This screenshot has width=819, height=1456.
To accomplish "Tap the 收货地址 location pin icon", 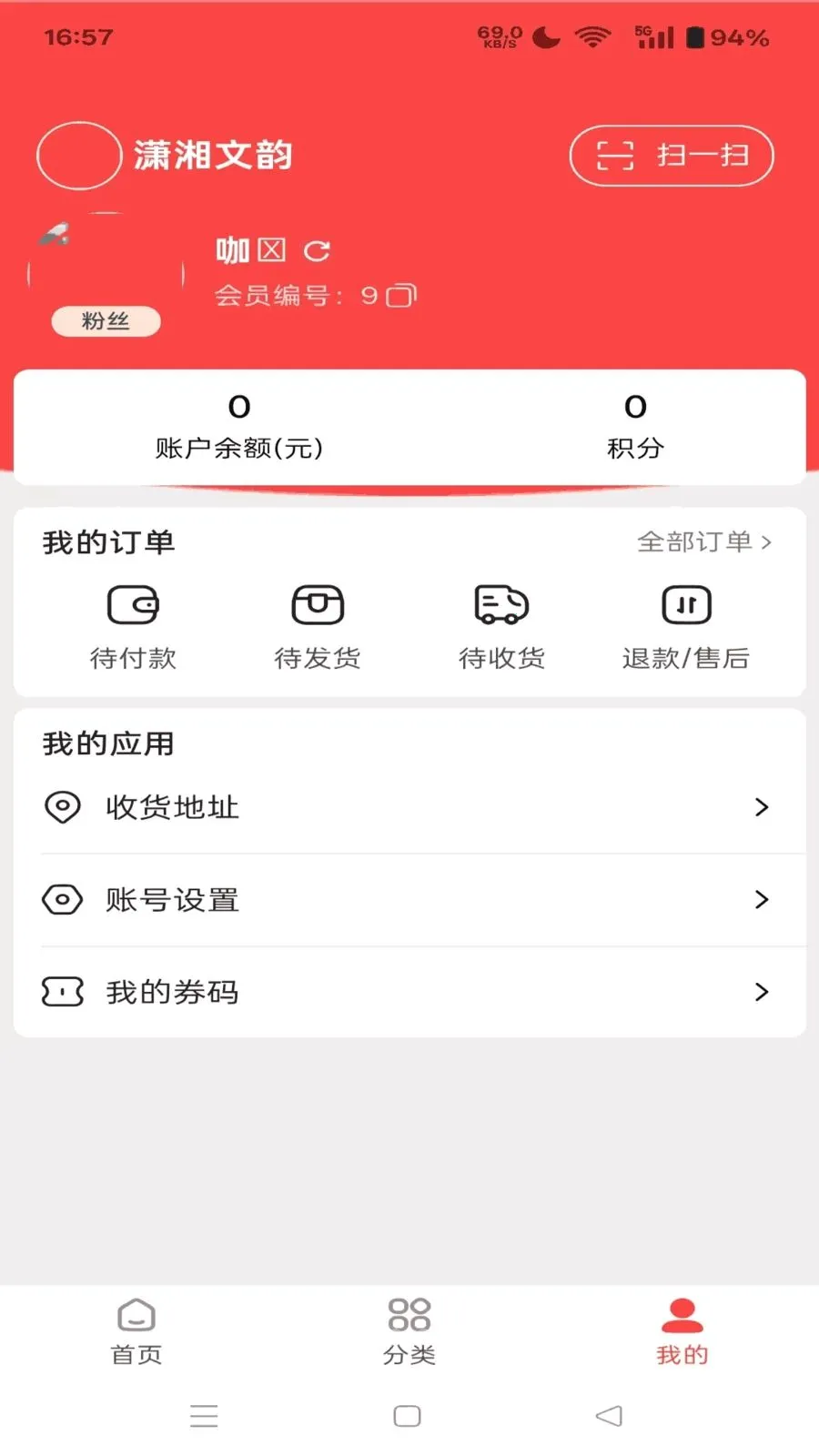I will [x=62, y=807].
